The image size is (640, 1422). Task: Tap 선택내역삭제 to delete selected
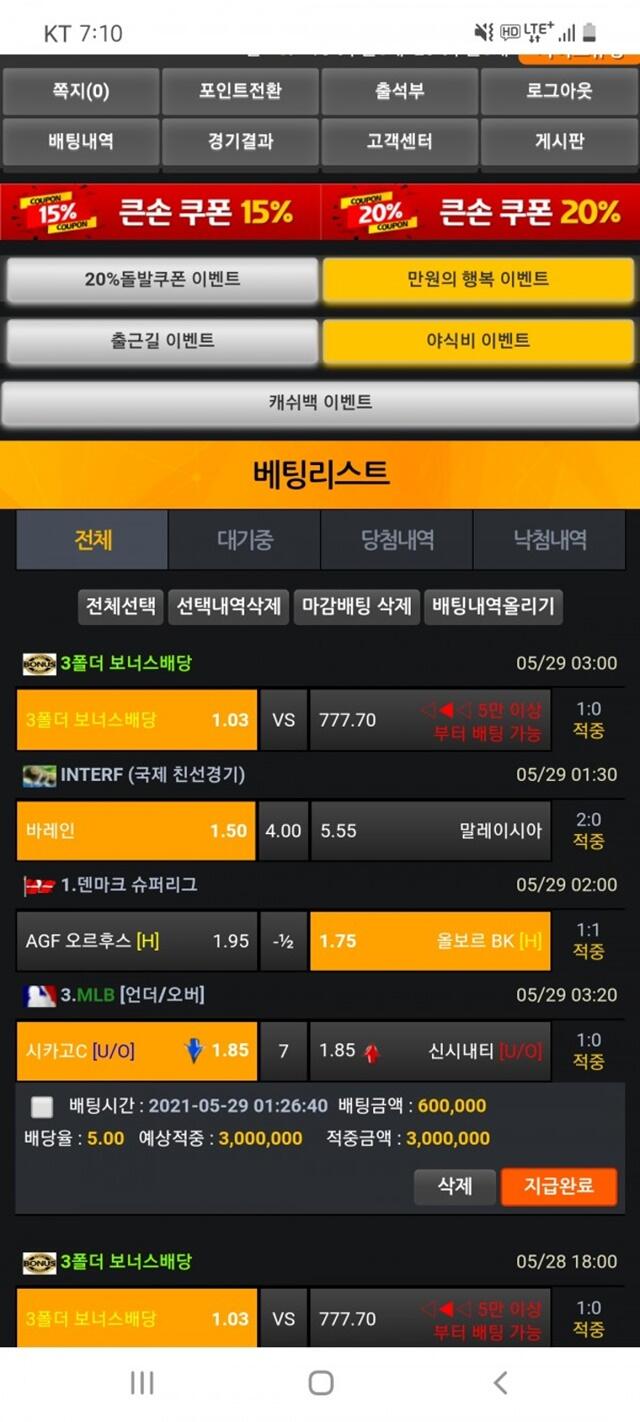click(x=229, y=607)
